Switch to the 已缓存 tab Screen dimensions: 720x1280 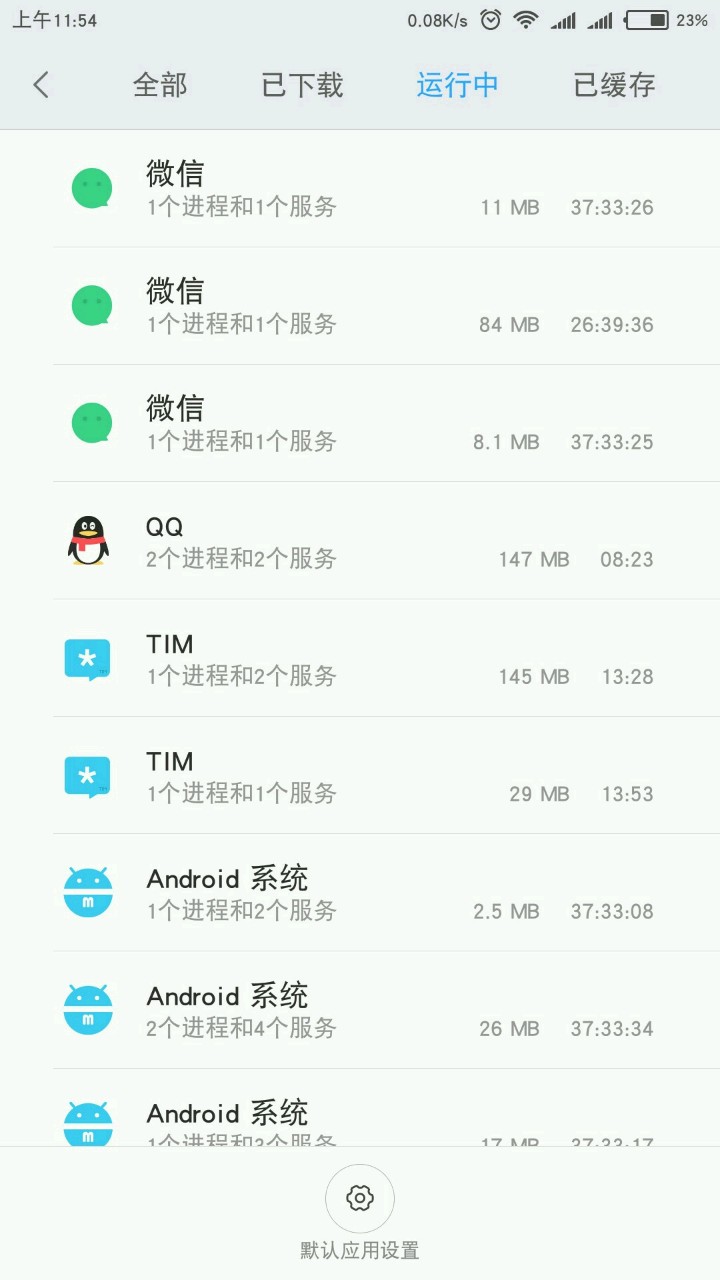coord(614,85)
